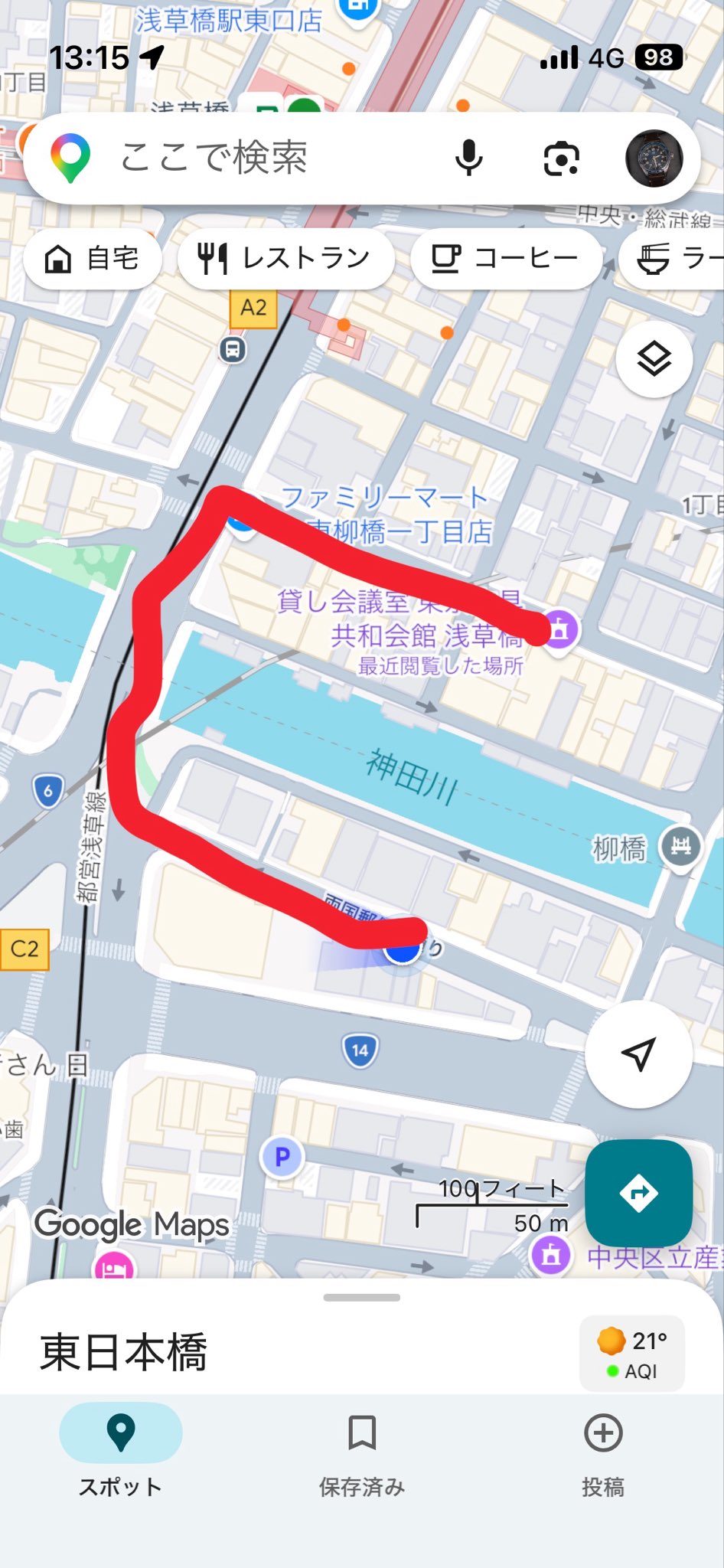The width and height of the screenshot is (724, 1568).
Task: Open the parking P marker on map
Action: point(282,1157)
